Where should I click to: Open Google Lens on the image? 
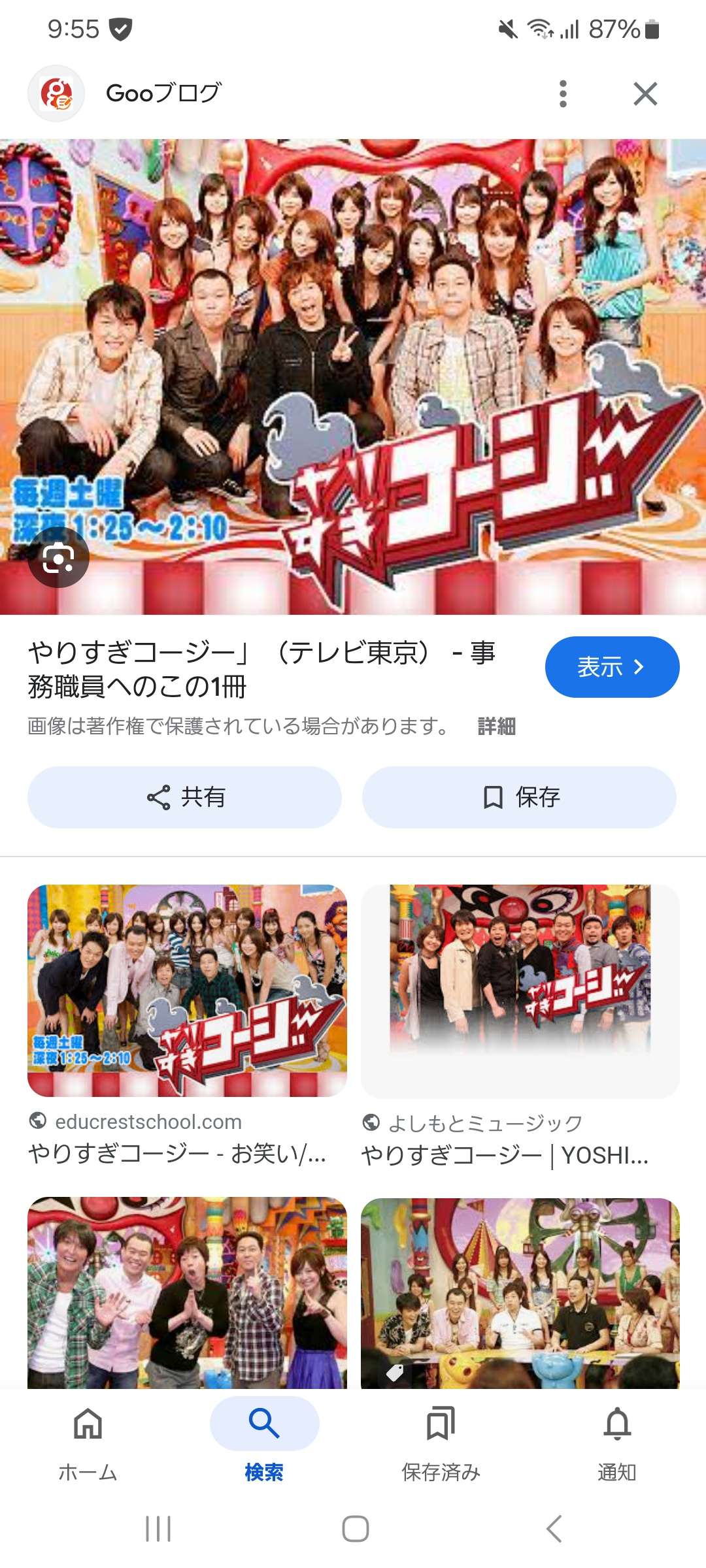coord(58,557)
